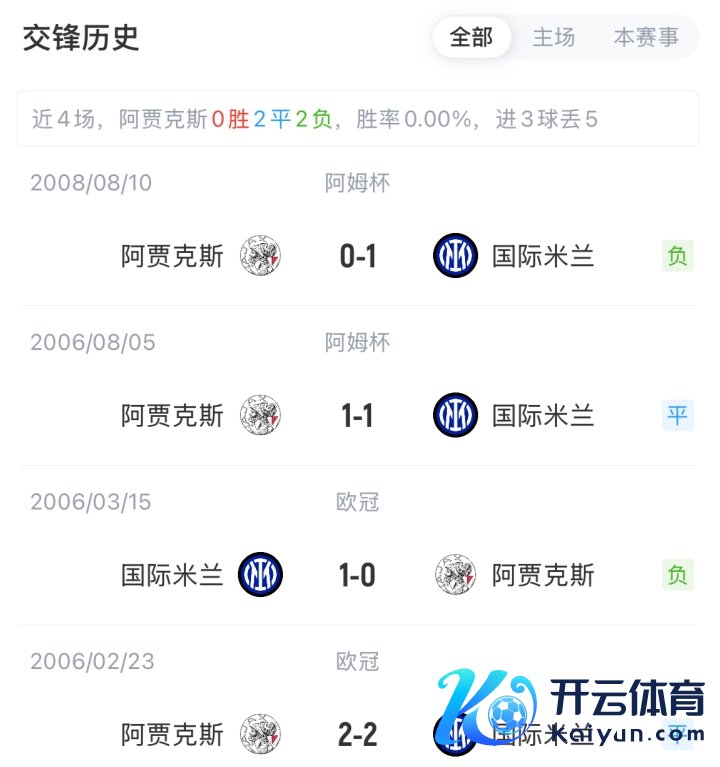
Task: Switch to the 本赛事 tab
Action: [x=645, y=38]
